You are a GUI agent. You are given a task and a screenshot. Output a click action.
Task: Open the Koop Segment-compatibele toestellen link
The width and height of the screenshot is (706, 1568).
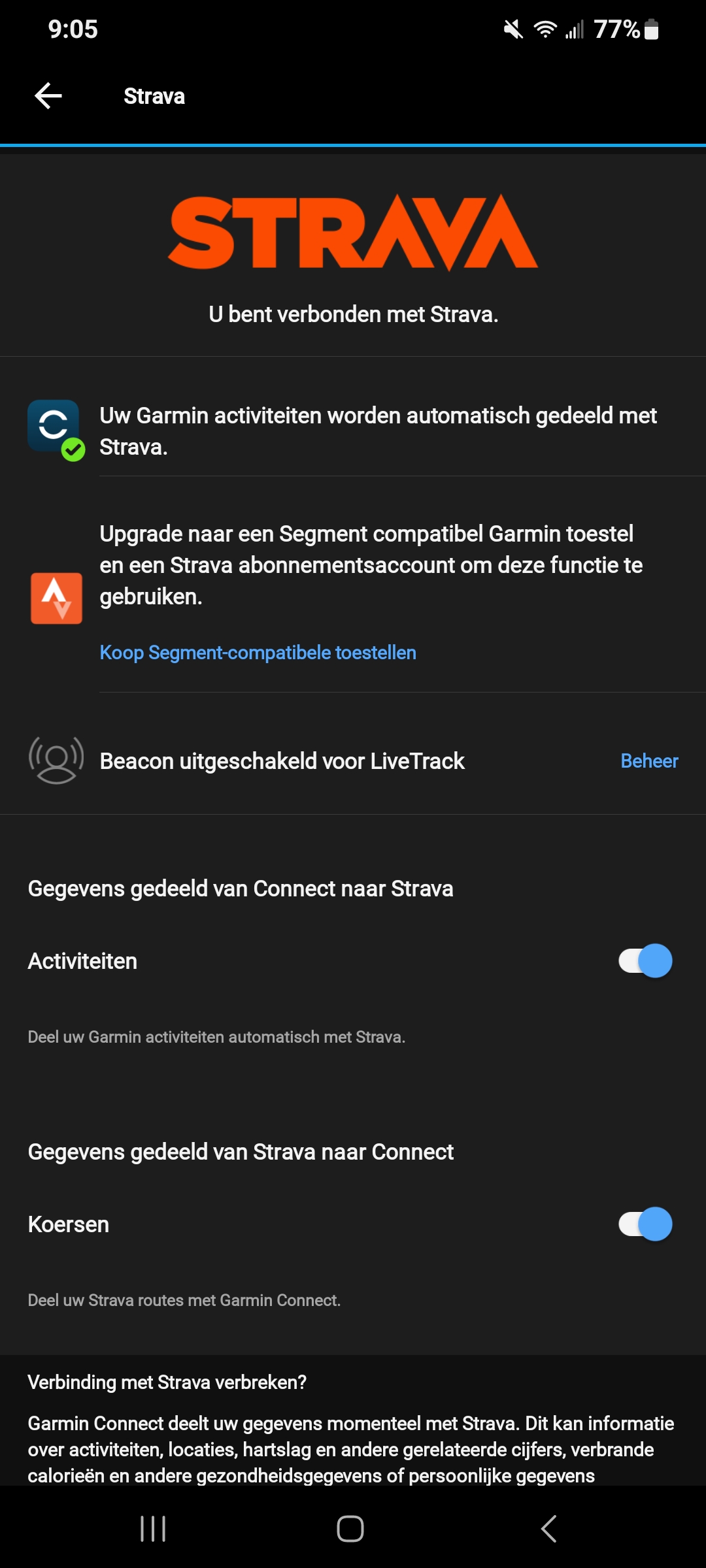coord(258,653)
